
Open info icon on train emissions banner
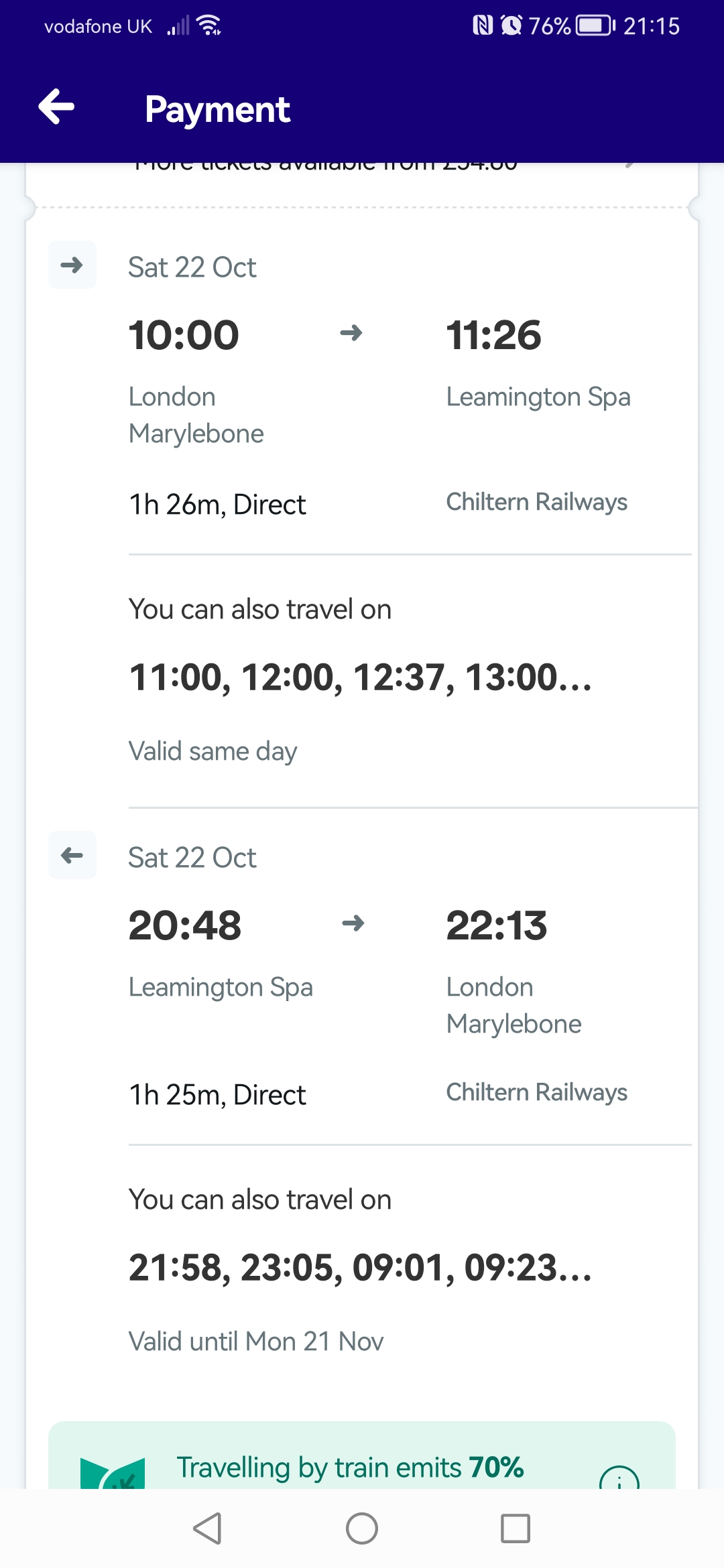619,1478
